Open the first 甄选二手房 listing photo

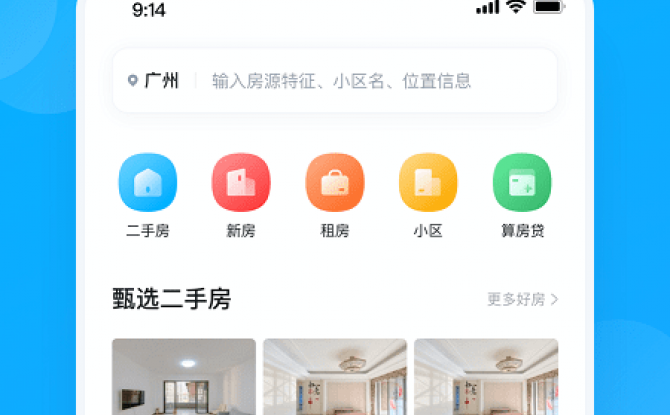(x=184, y=377)
